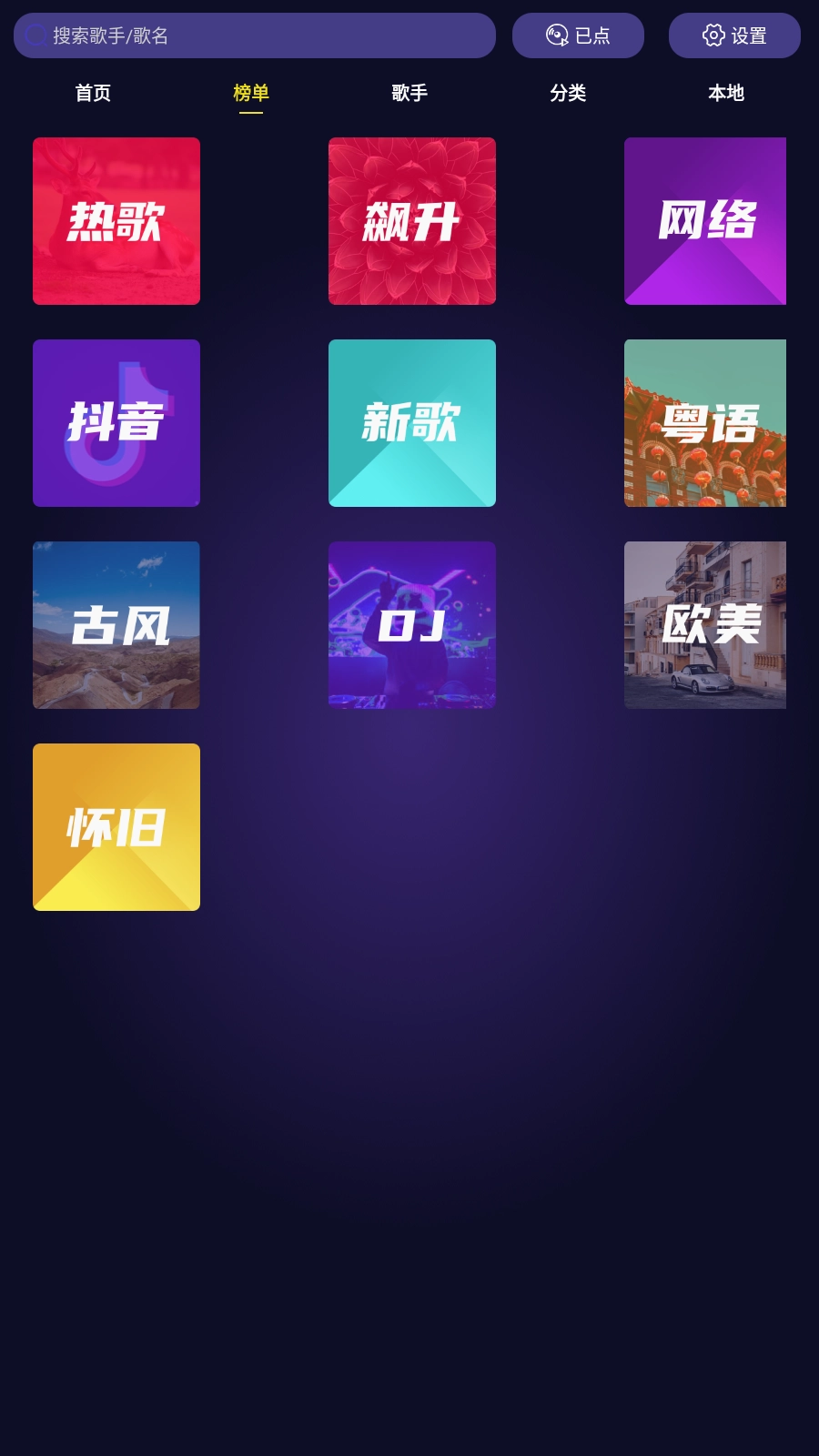Open the 怀旧 nostalgic songs chart
This screenshot has width=819, height=1456.
[x=116, y=826]
